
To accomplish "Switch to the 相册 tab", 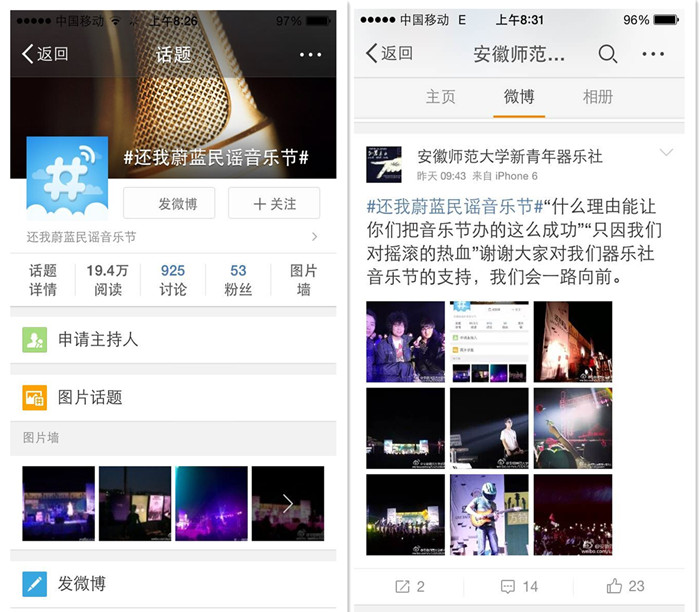I will tap(598, 97).
